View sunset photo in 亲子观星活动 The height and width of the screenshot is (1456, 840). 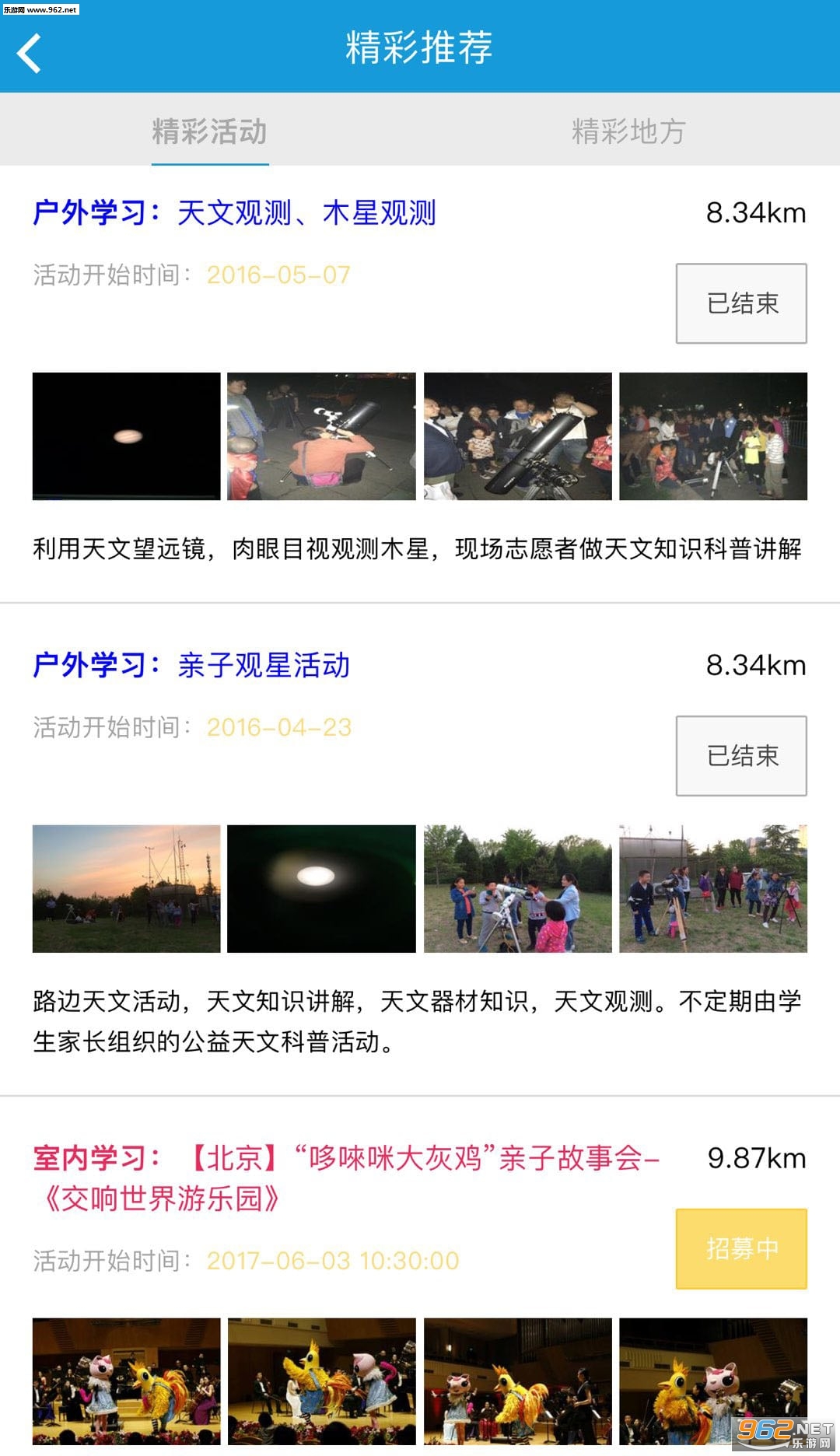[x=127, y=888]
